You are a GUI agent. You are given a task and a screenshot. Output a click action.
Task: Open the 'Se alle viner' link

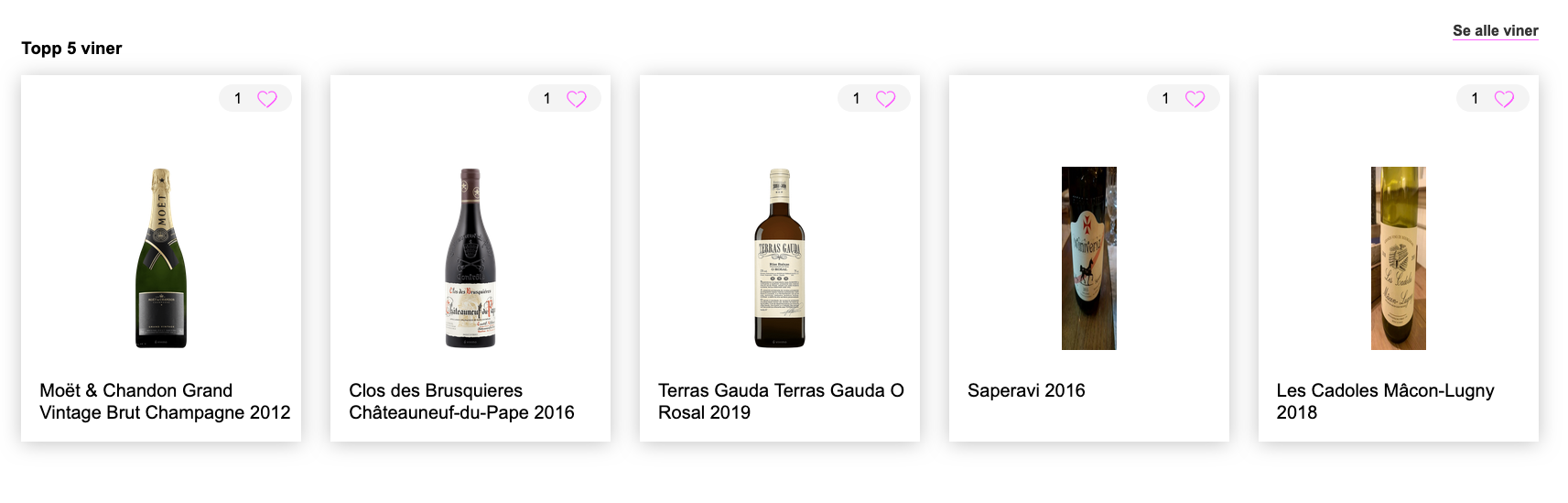pos(1495,31)
